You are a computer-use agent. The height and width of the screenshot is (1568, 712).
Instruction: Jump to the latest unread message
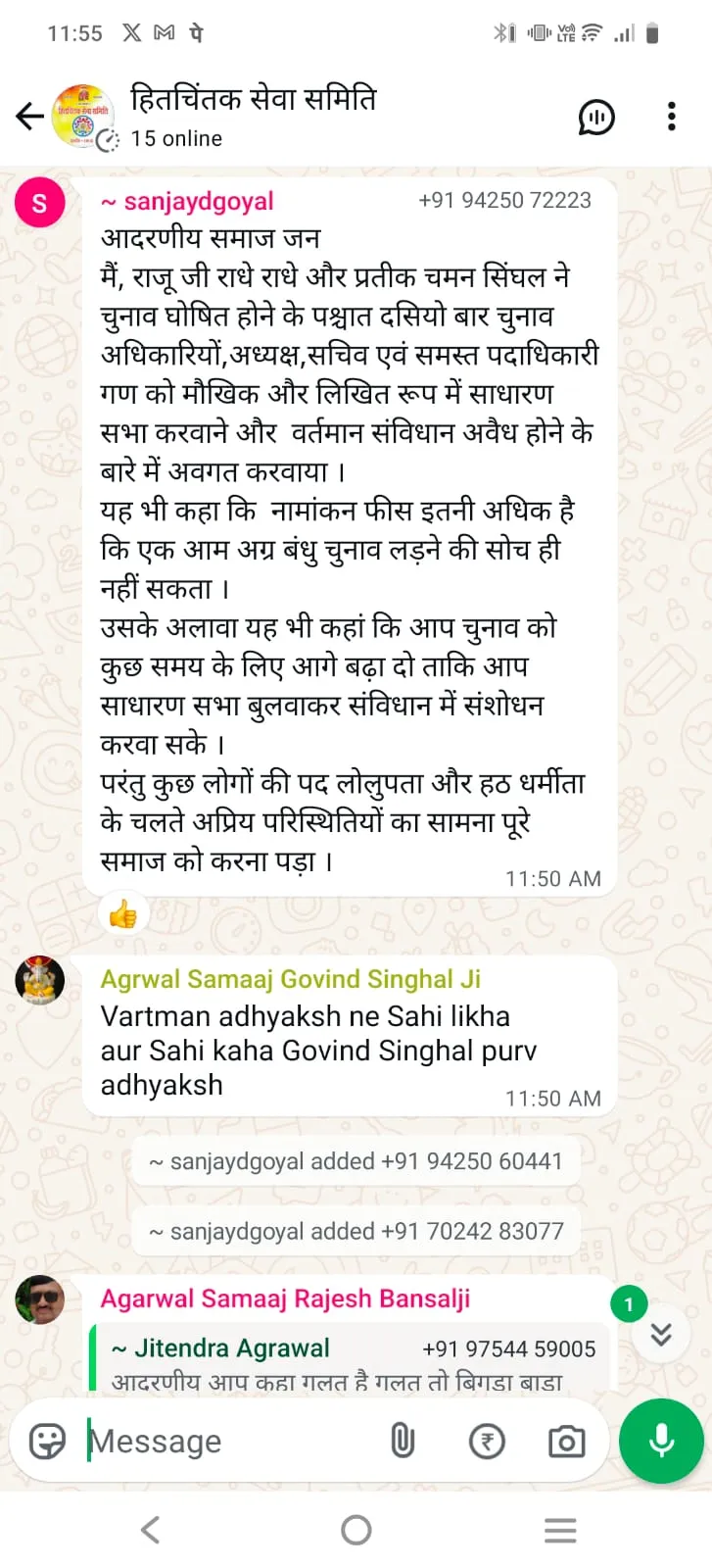(x=661, y=1334)
